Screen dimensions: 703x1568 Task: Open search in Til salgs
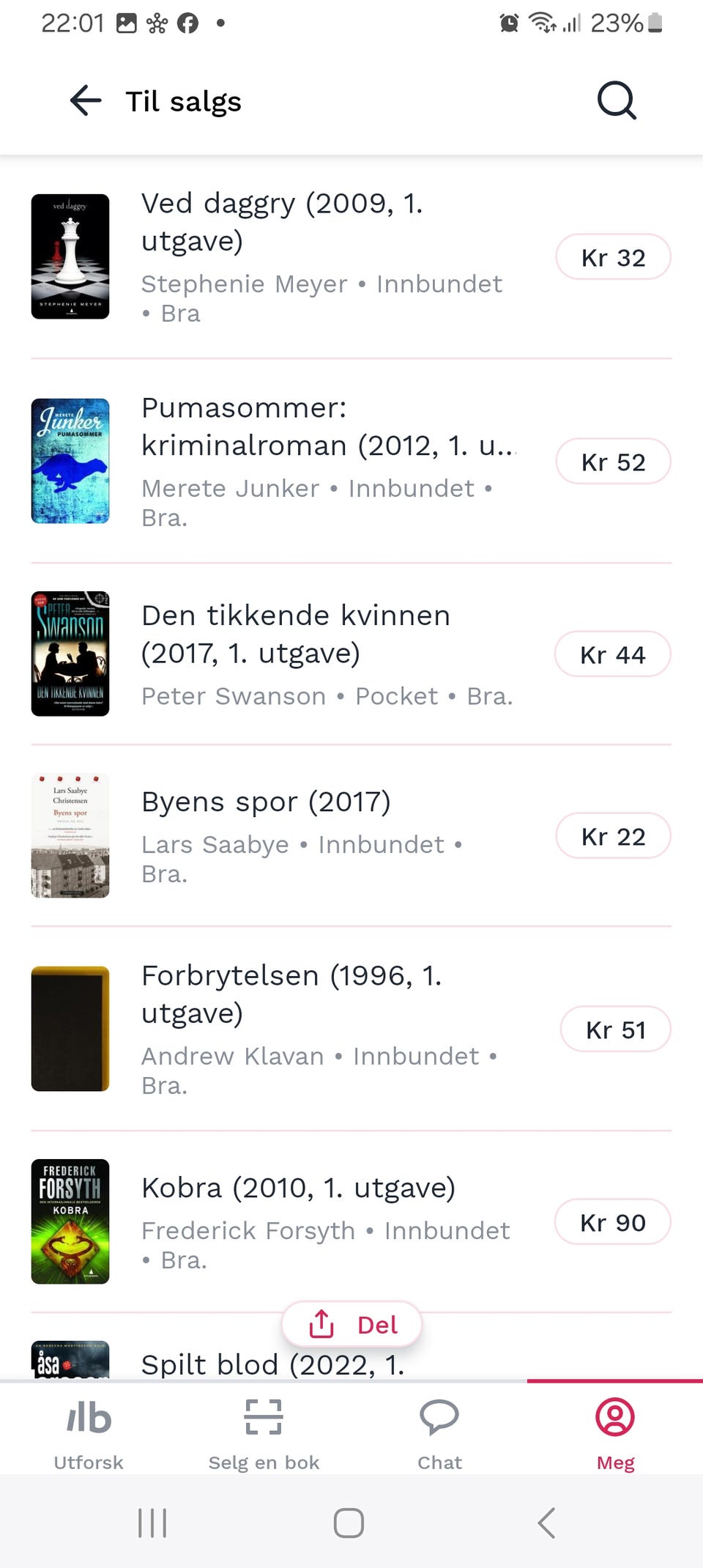tap(616, 101)
